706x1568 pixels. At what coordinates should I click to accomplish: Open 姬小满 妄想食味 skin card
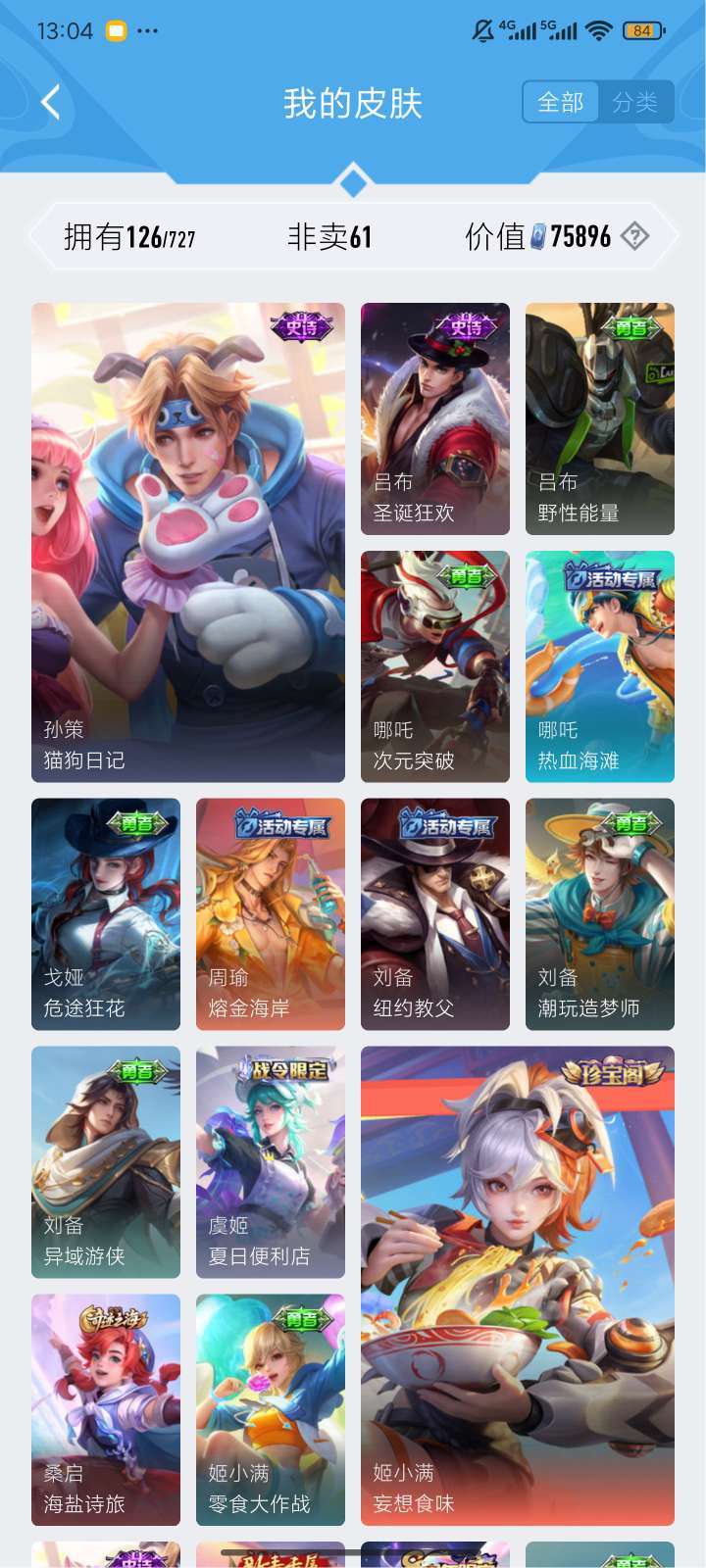click(x=518, y=1286)
